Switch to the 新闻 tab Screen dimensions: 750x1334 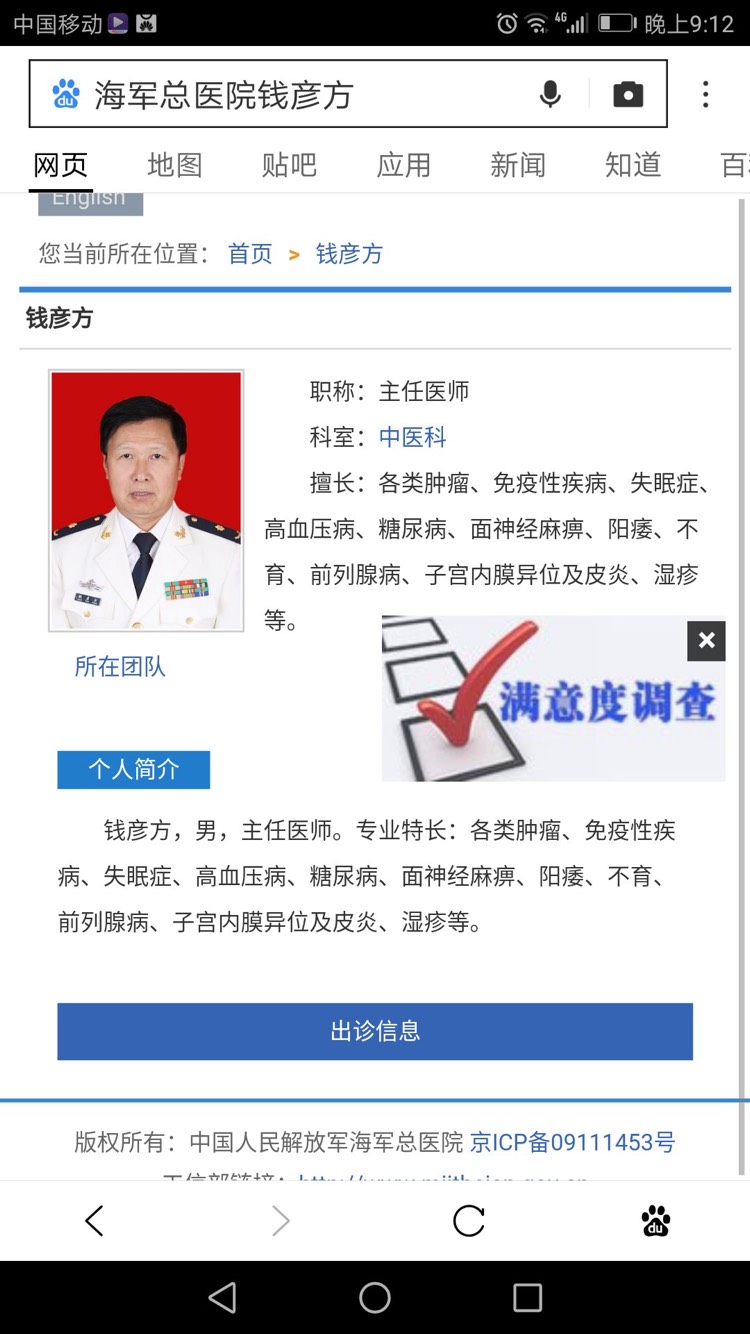click(x=518, y=165)
